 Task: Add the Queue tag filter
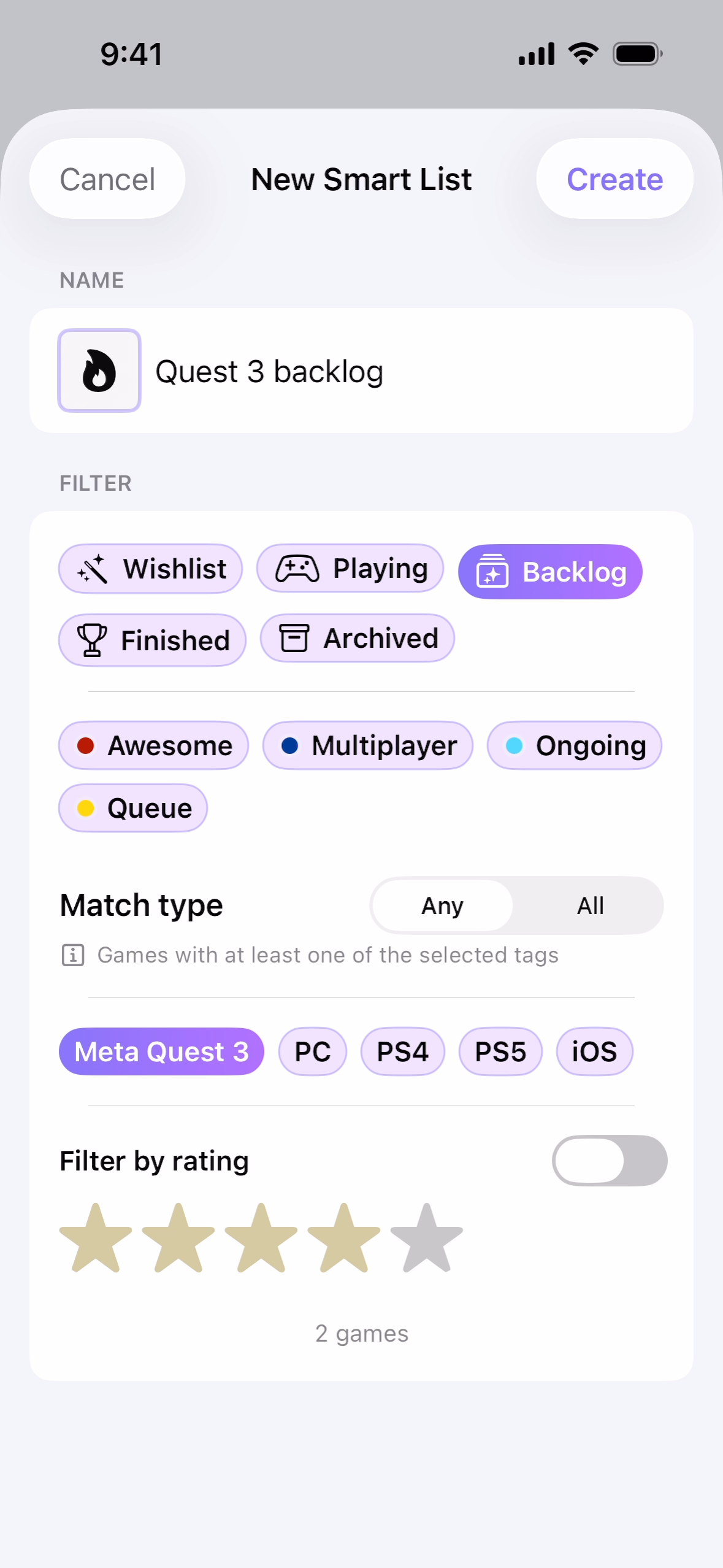pos(133,808)
